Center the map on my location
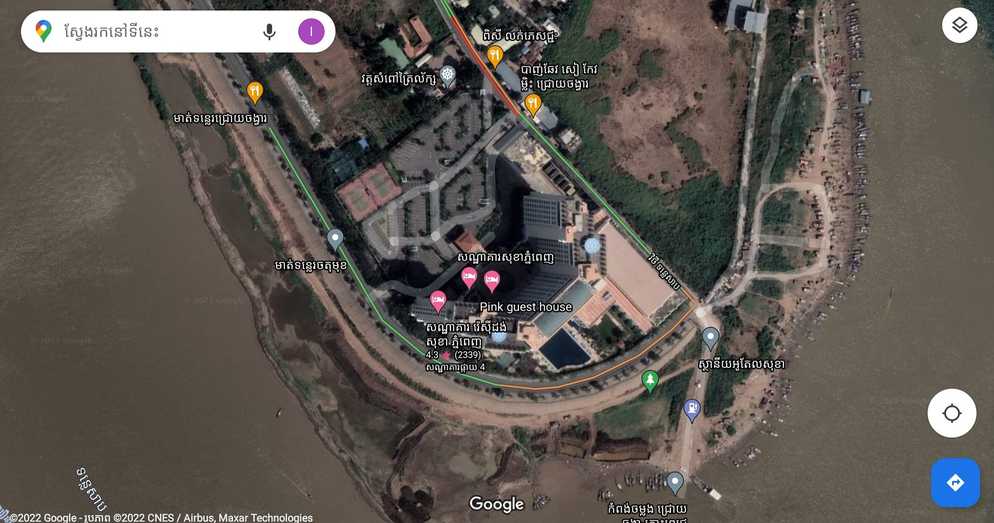The image size is (994, 523). click(x=951, y=413)
